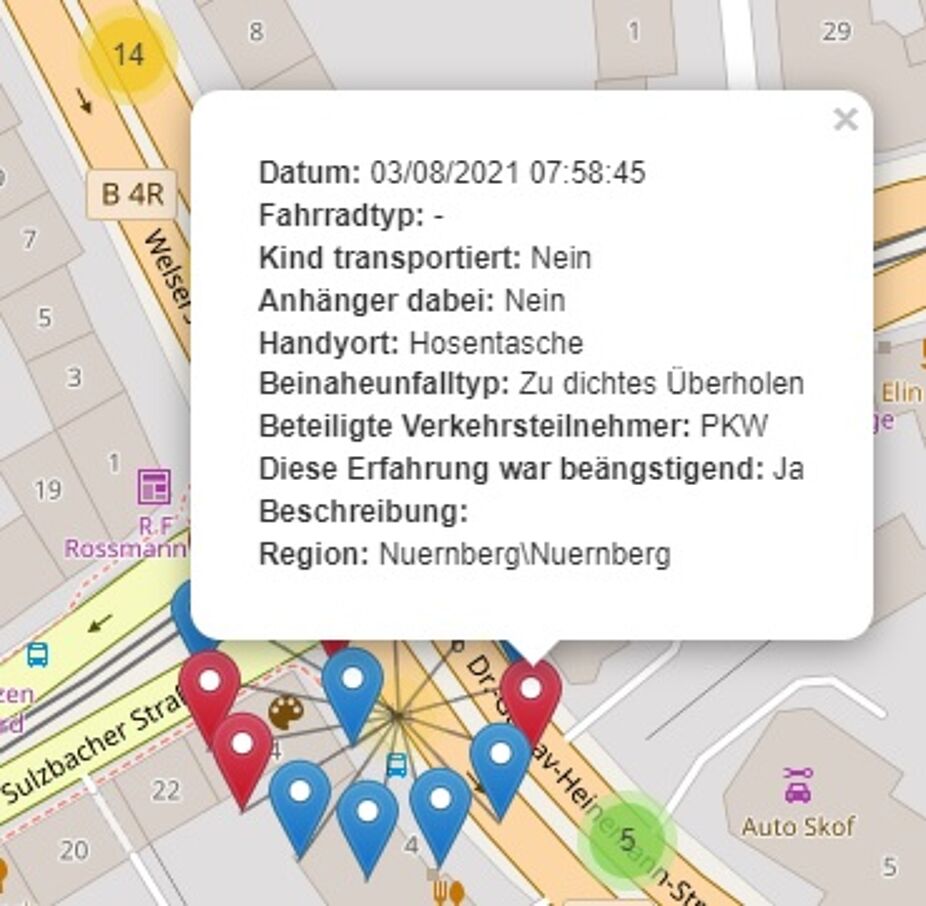Expand the green cluster marked 5
Viewport: 926px width, 906px height.
click(627, 838)
